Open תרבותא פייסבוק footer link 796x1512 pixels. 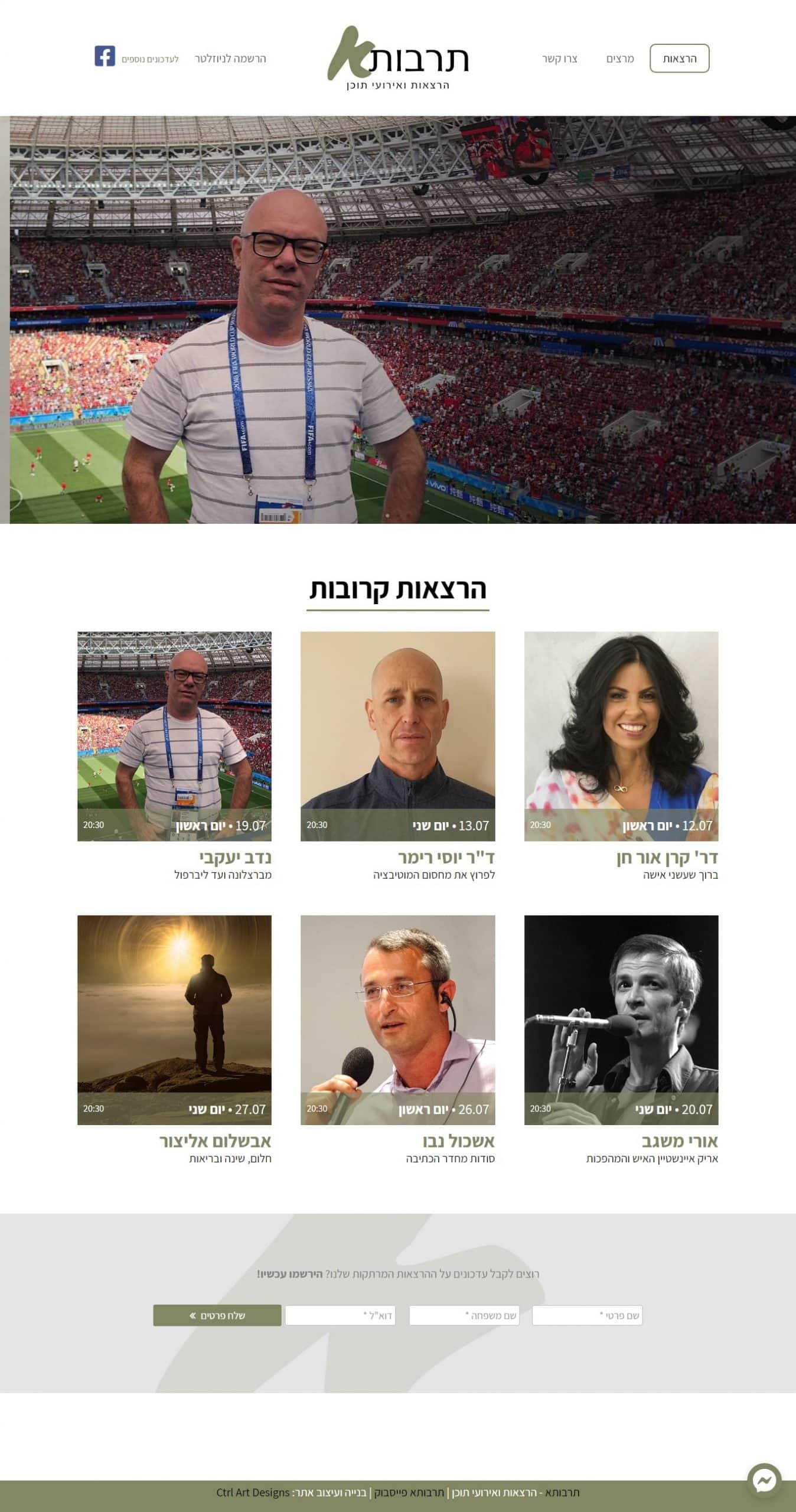coord(409,1493)
